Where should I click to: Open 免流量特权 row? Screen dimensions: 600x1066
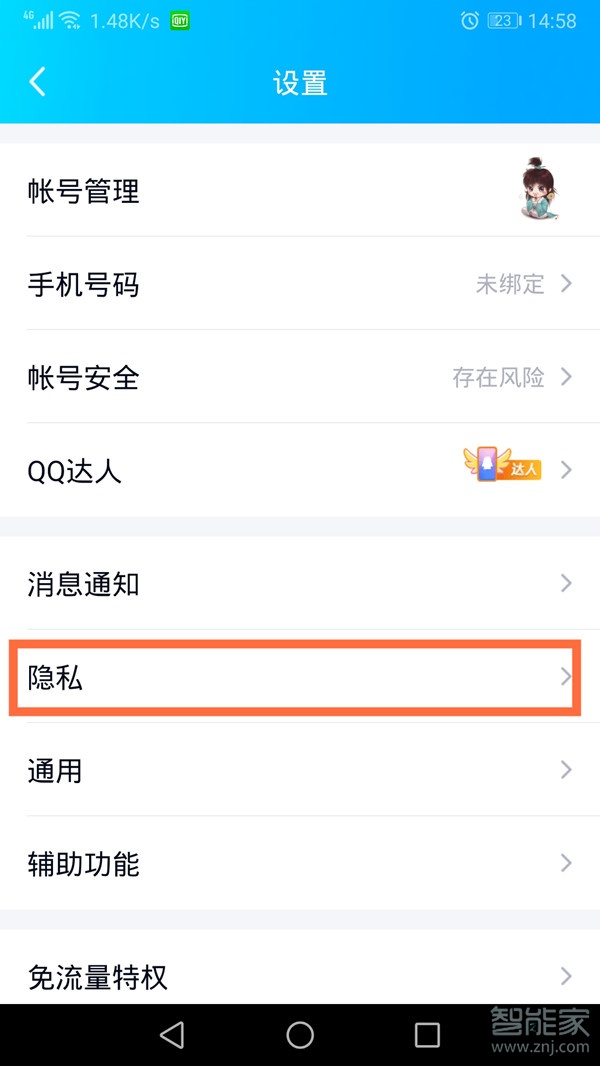pos(300,975)
